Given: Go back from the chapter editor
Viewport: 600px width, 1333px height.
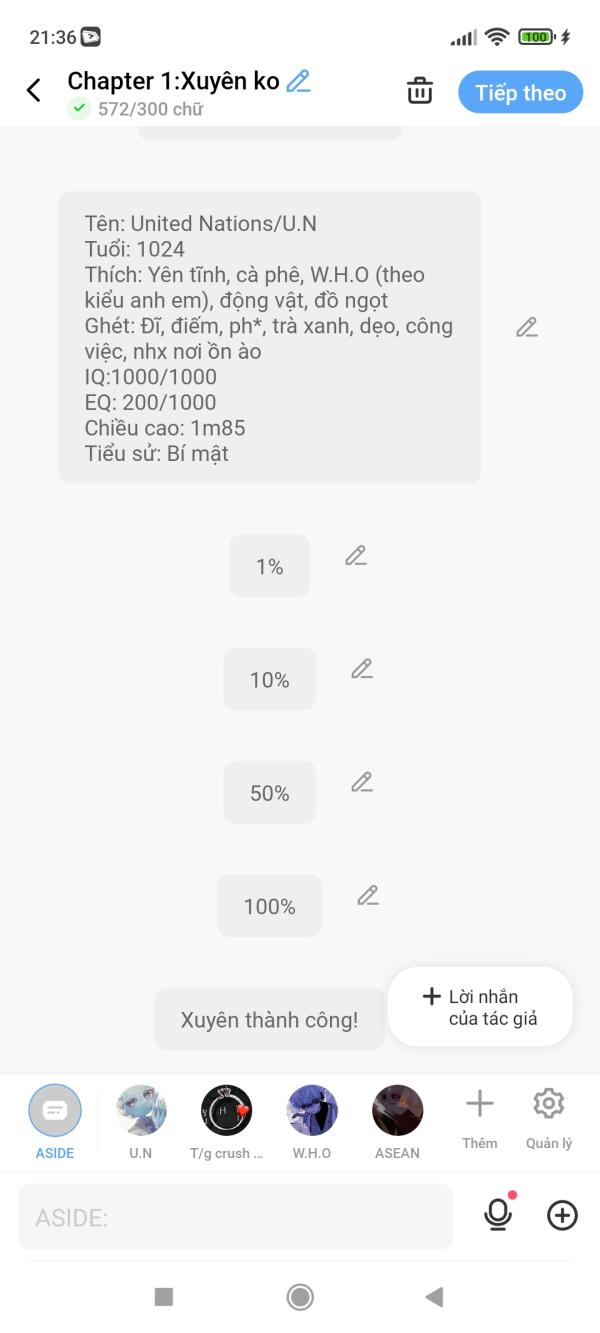Looking at the screenshot, I should [33, 91].
